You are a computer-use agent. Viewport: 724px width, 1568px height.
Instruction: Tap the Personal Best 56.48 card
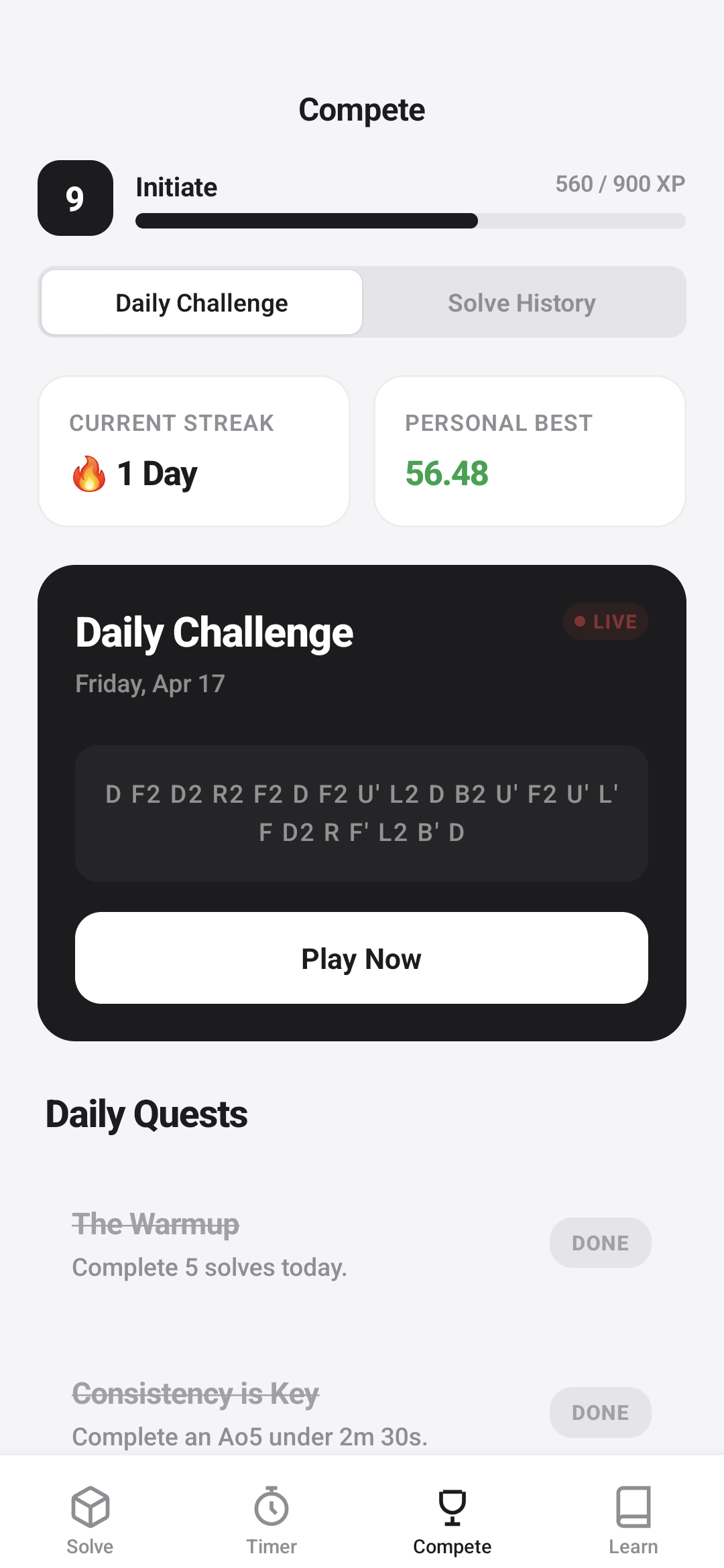(x=529, y=450)
